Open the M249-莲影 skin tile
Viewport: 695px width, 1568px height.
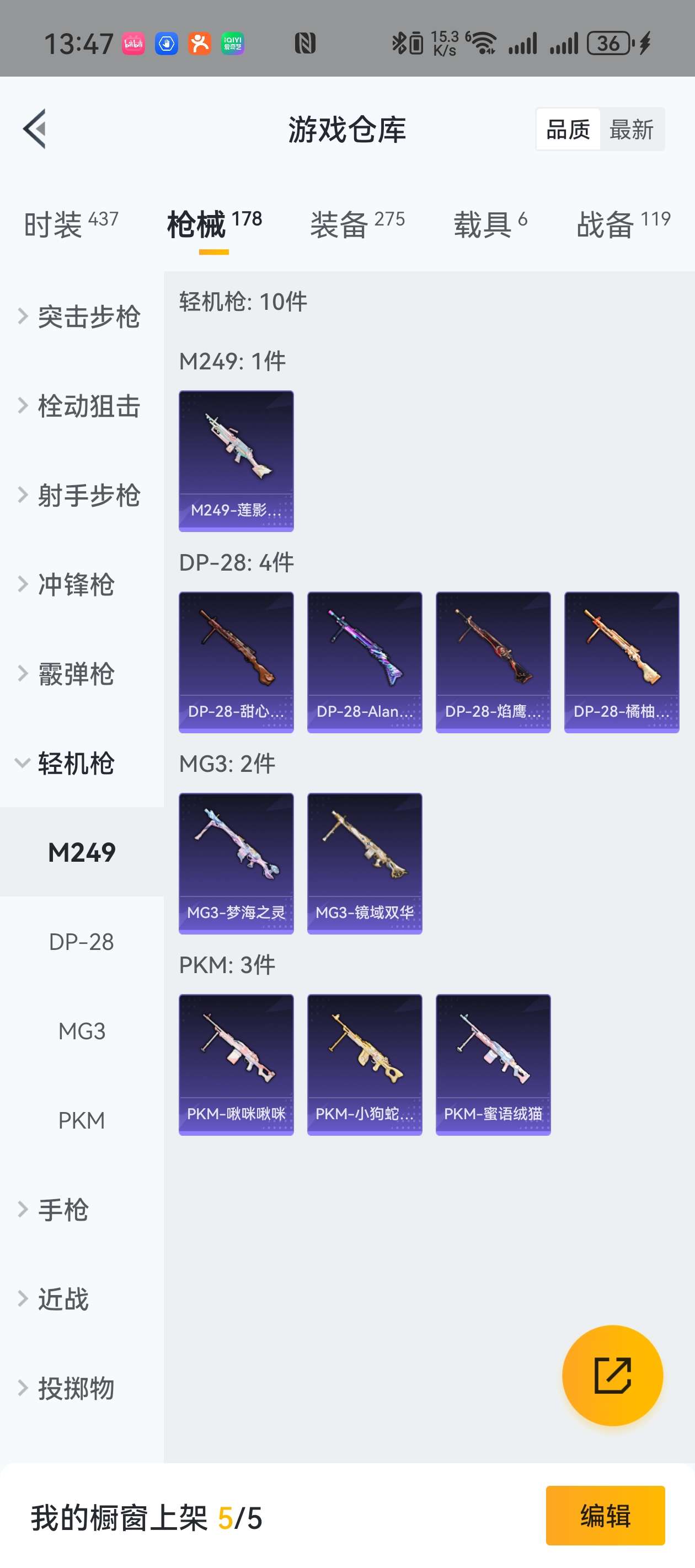pos(236,461)
